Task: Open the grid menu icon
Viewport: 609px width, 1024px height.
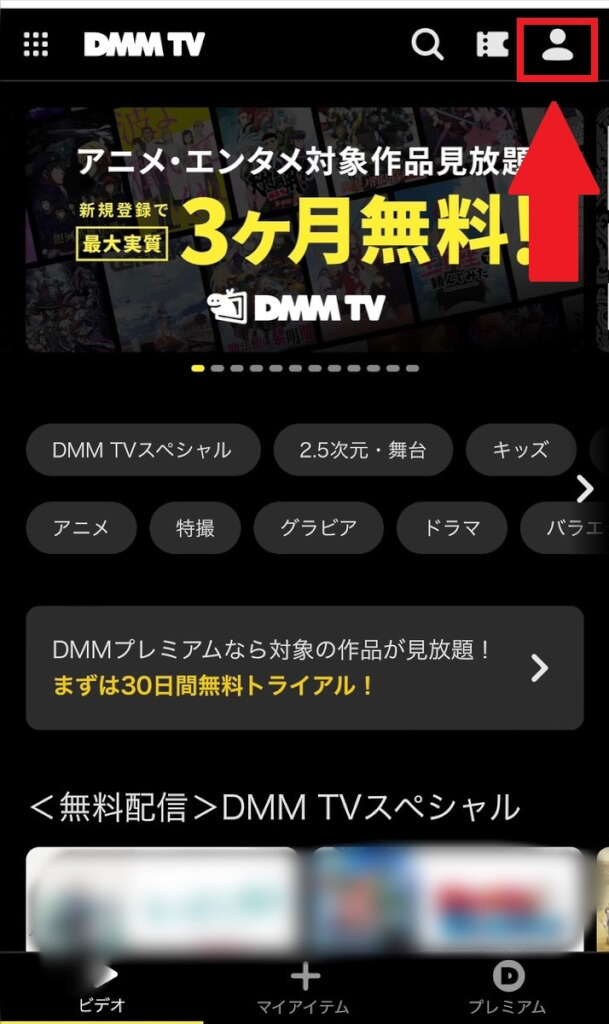Action: click(36, 45)
